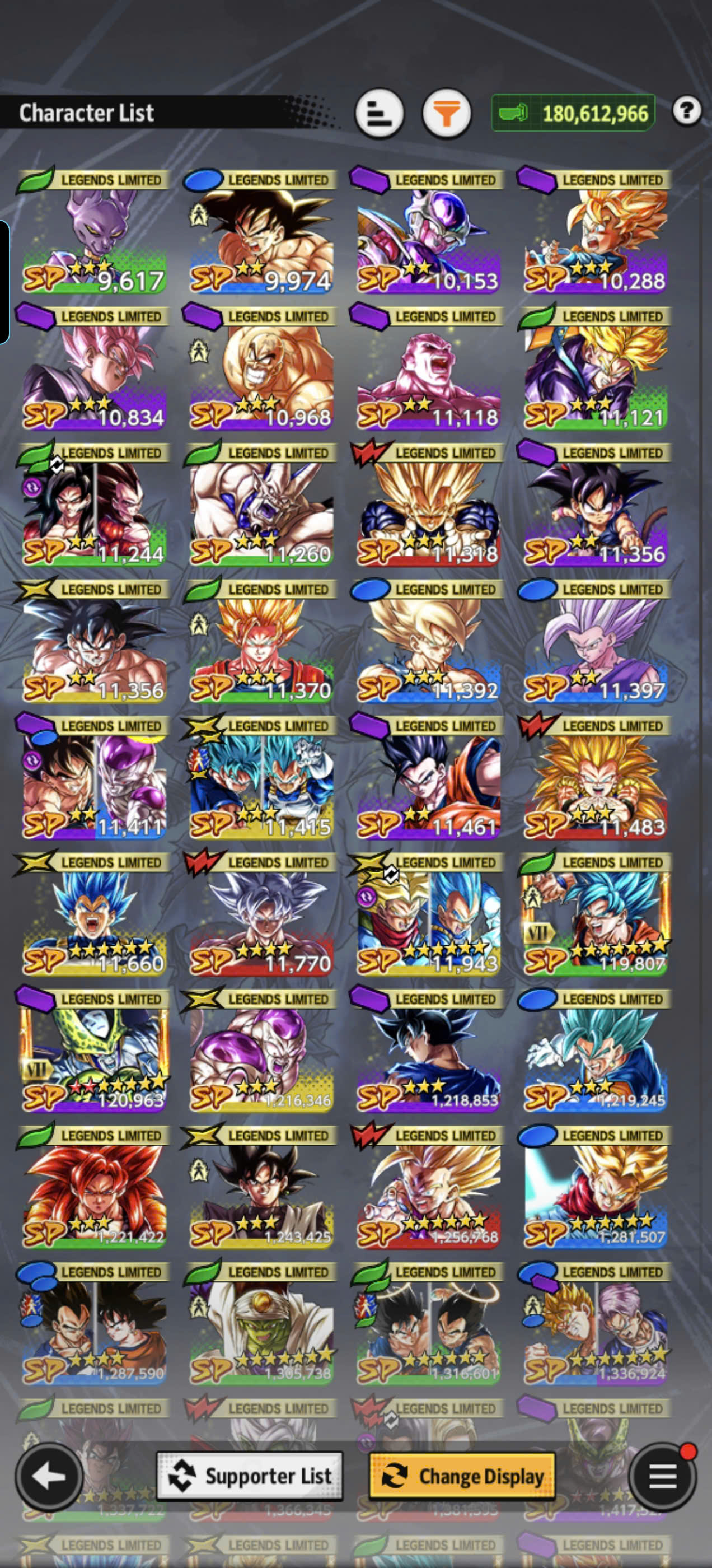Image resolution: width=712 pixels, height=1568 pixels.
Task: View the character card rated 11,118
Action: pyautogui.click(x=428, y=369)
